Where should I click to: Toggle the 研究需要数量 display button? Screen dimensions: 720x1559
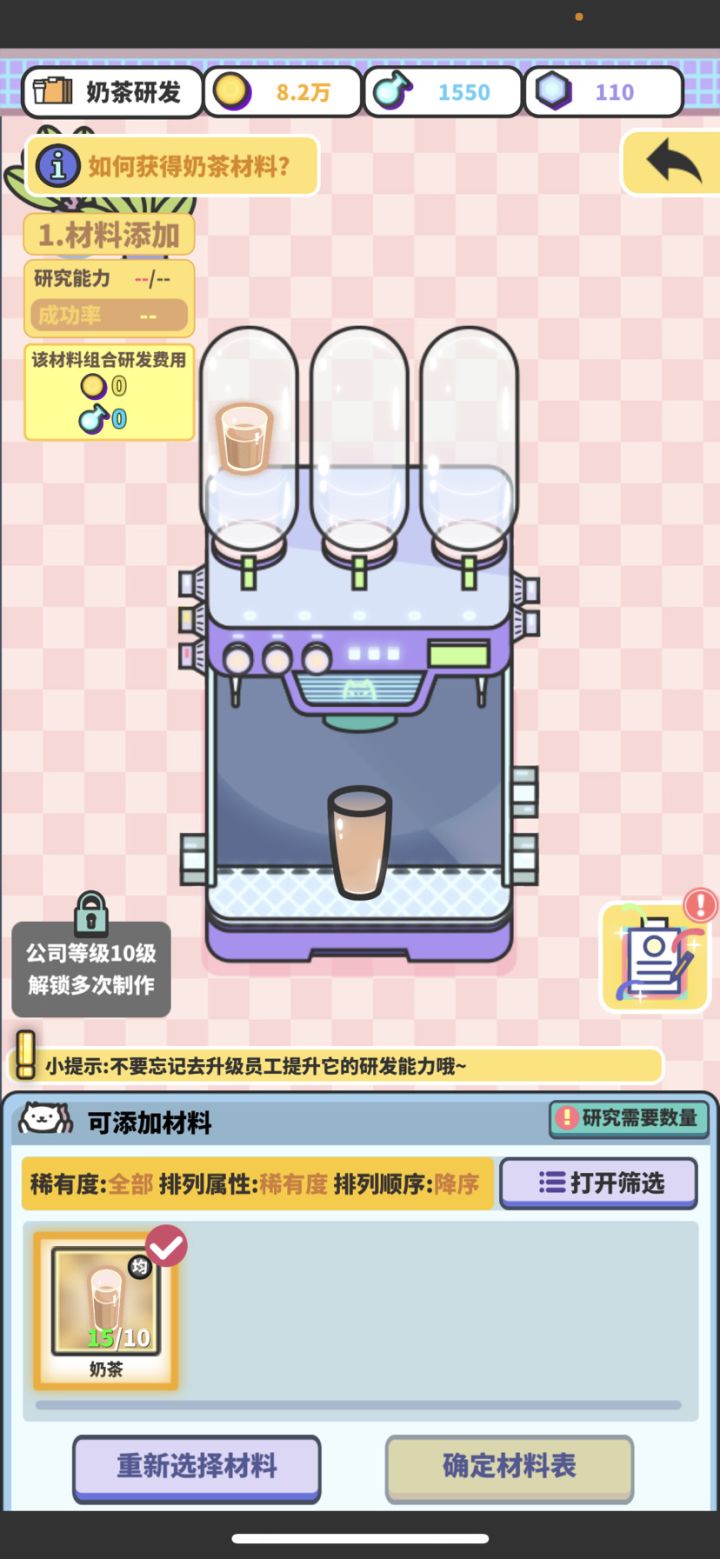pos(629,1120)
